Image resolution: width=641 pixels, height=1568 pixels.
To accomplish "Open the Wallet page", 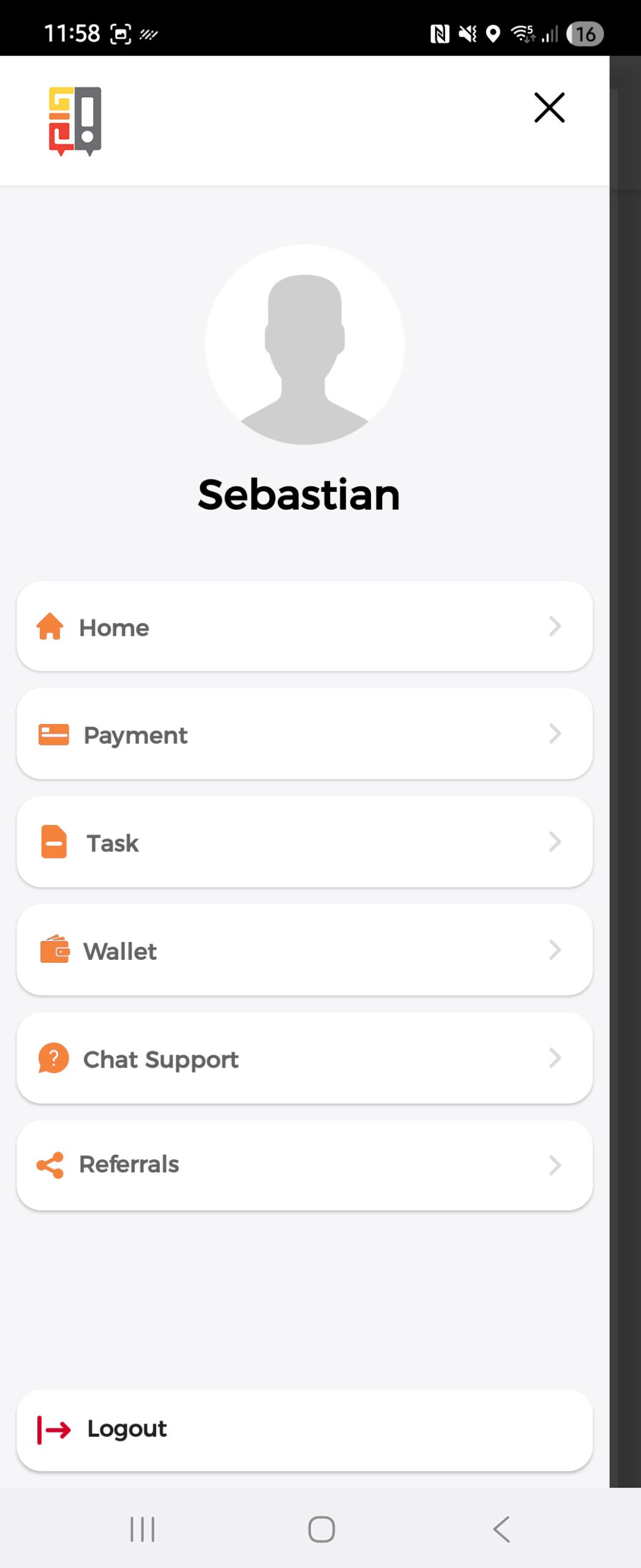I will click(x=304, y=950).
